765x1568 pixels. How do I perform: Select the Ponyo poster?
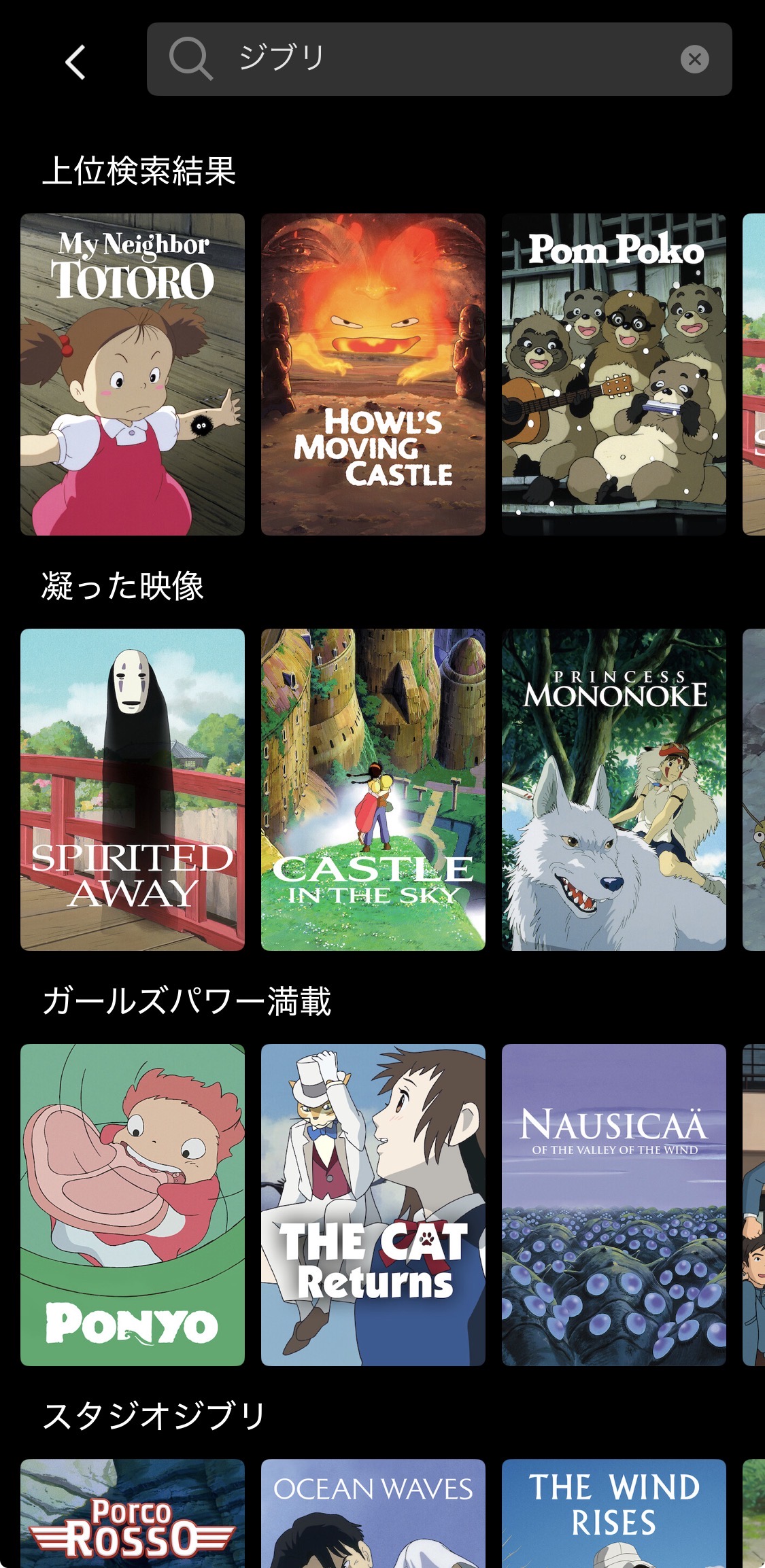click(x=133, y=1204)
